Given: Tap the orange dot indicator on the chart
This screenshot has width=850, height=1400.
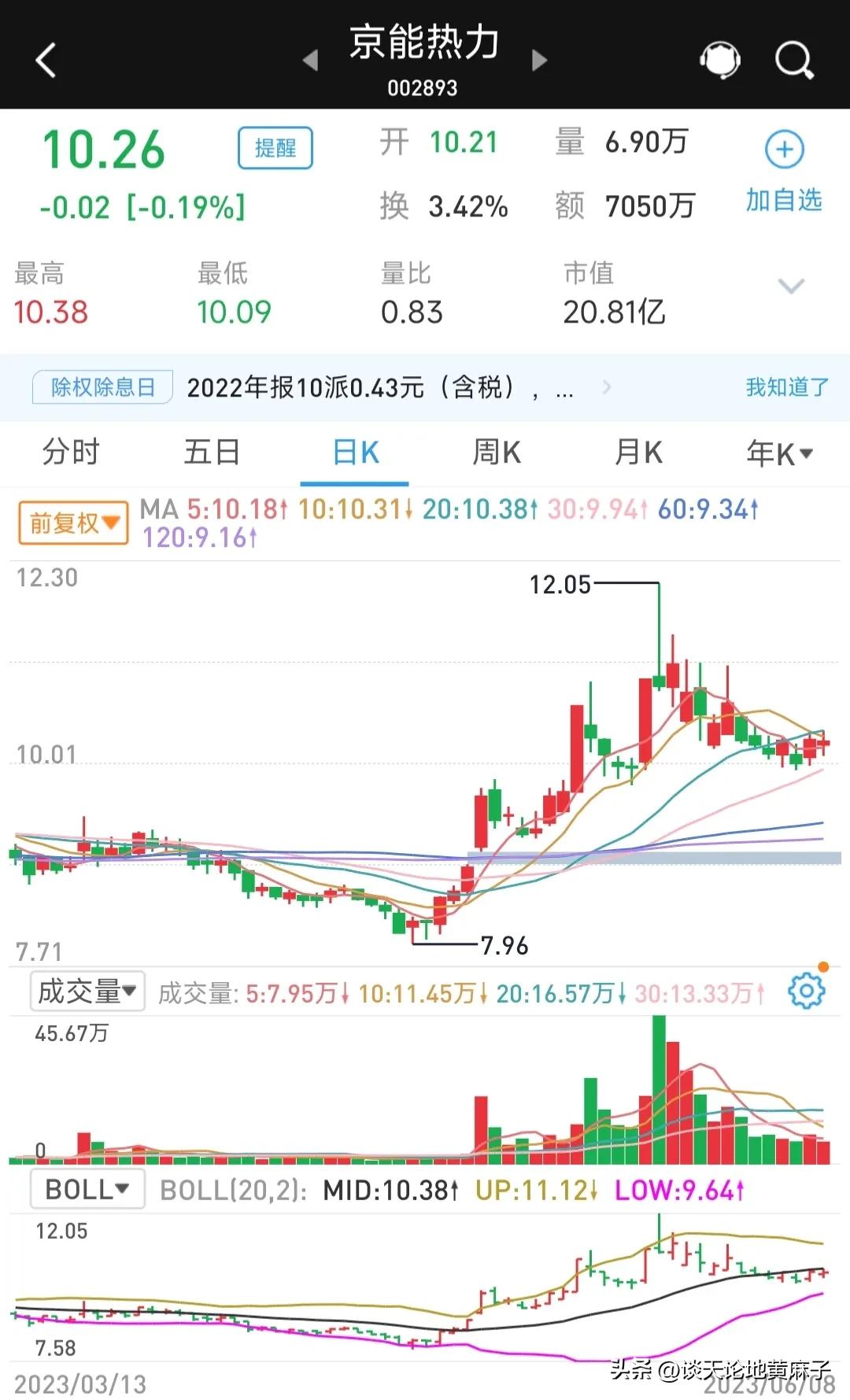Looking at the screenshot, I should (823, 966).
